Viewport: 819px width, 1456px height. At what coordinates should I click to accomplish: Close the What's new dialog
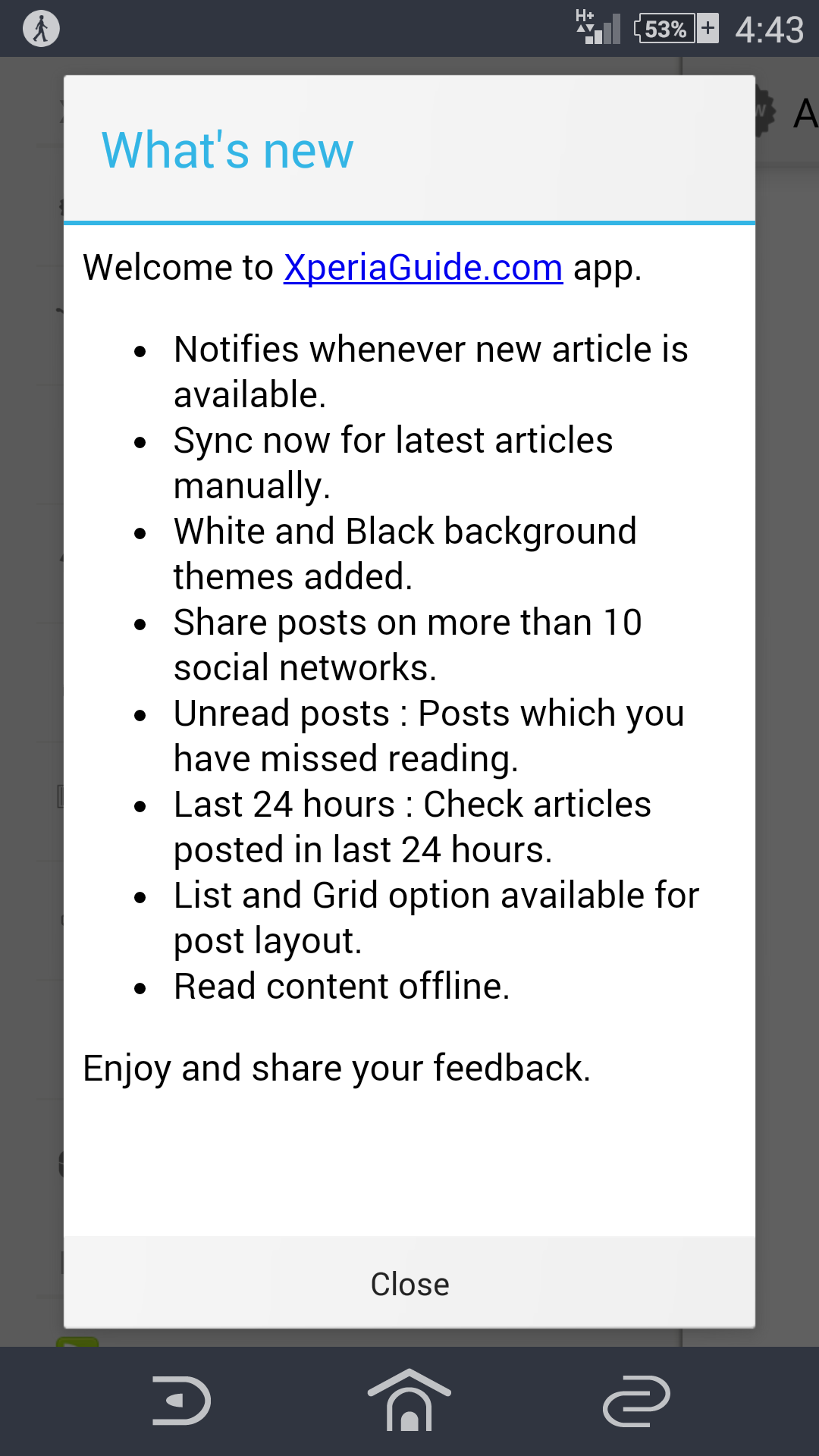[x=409, y=1283]
